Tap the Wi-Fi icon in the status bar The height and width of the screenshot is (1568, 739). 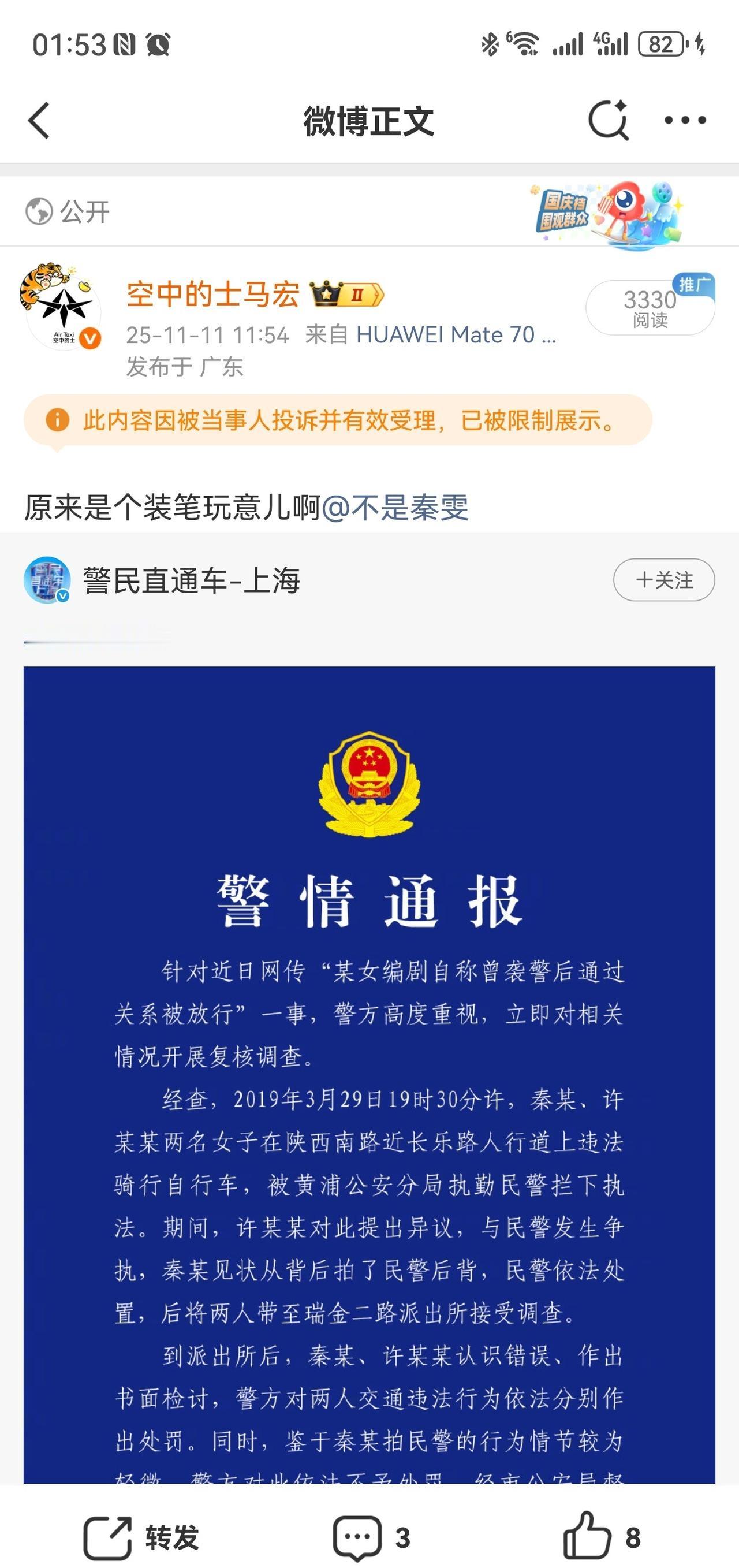[x=526, y=44]
